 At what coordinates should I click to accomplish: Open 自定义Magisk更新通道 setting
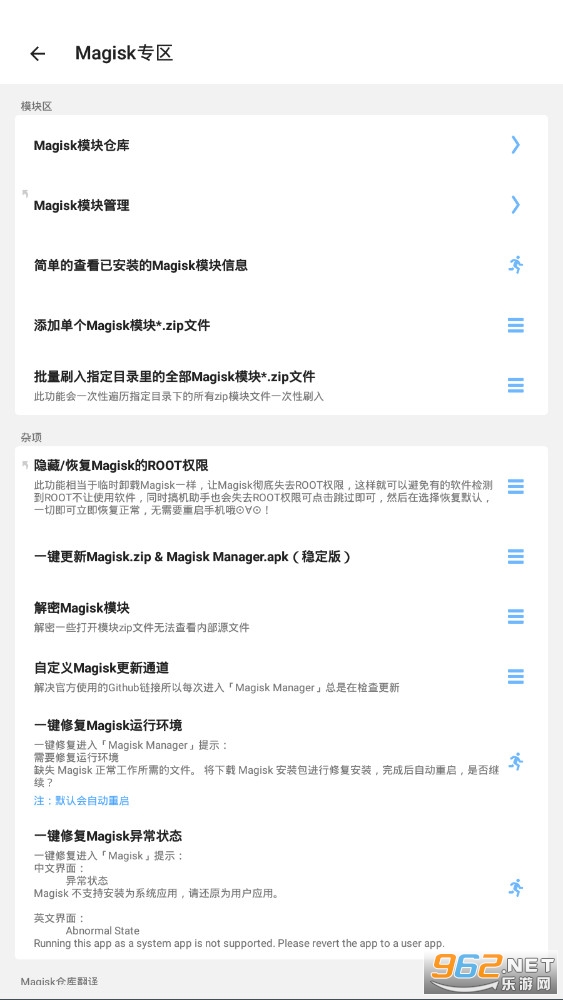tap(281, 676)
